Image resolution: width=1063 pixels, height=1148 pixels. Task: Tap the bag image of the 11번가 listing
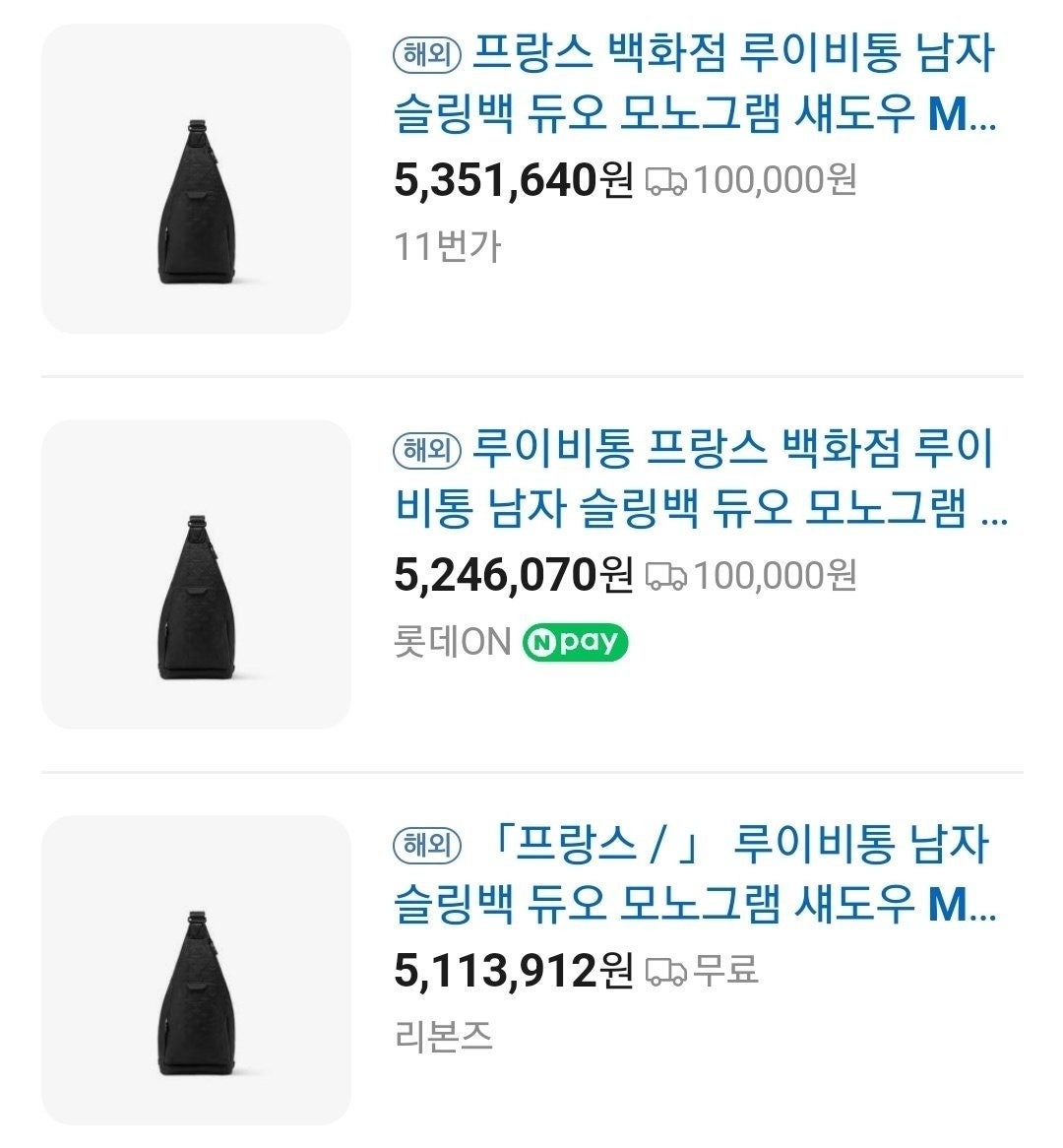(196, 179)
